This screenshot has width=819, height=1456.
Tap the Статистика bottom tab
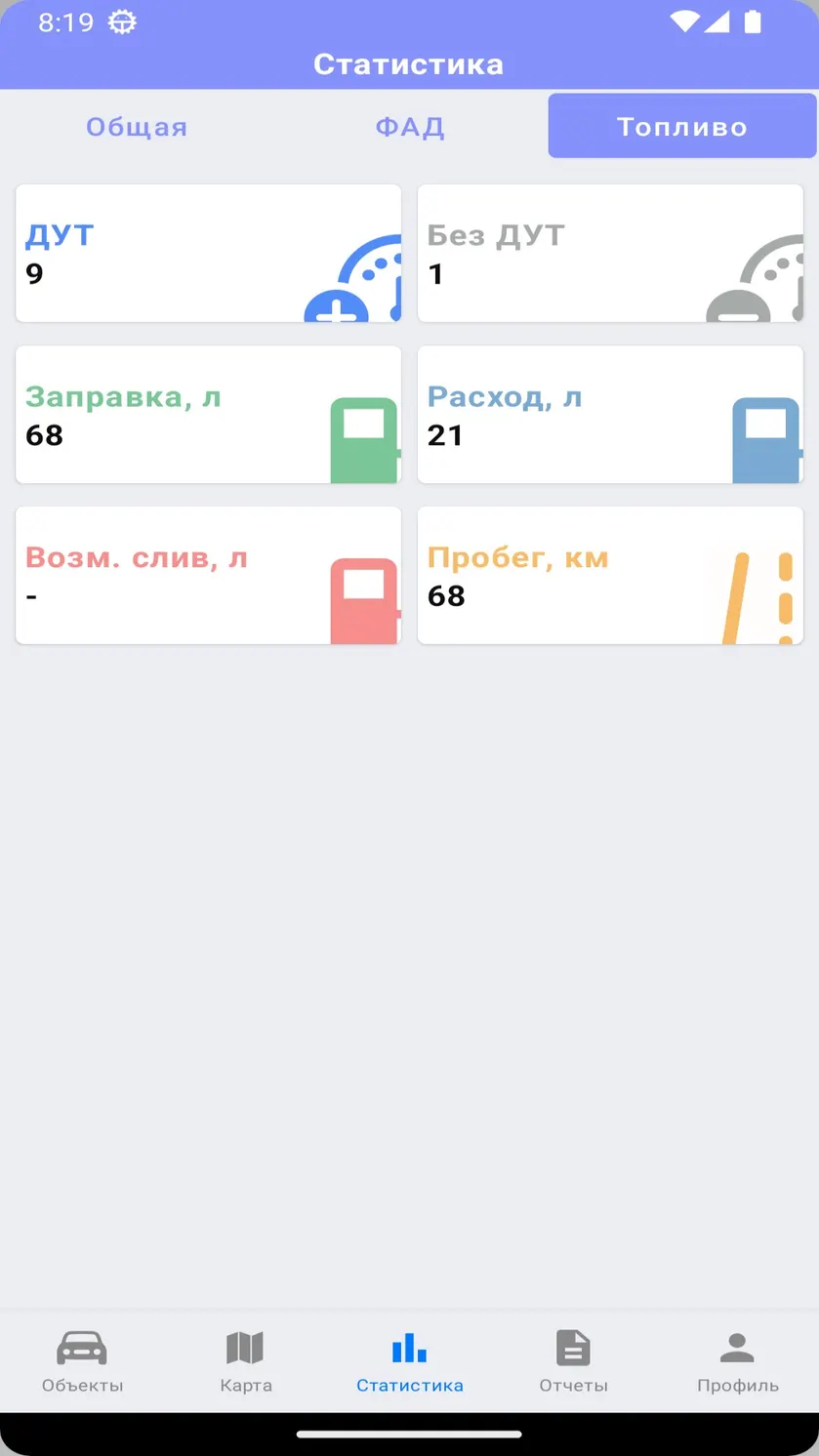point(410,1361)
